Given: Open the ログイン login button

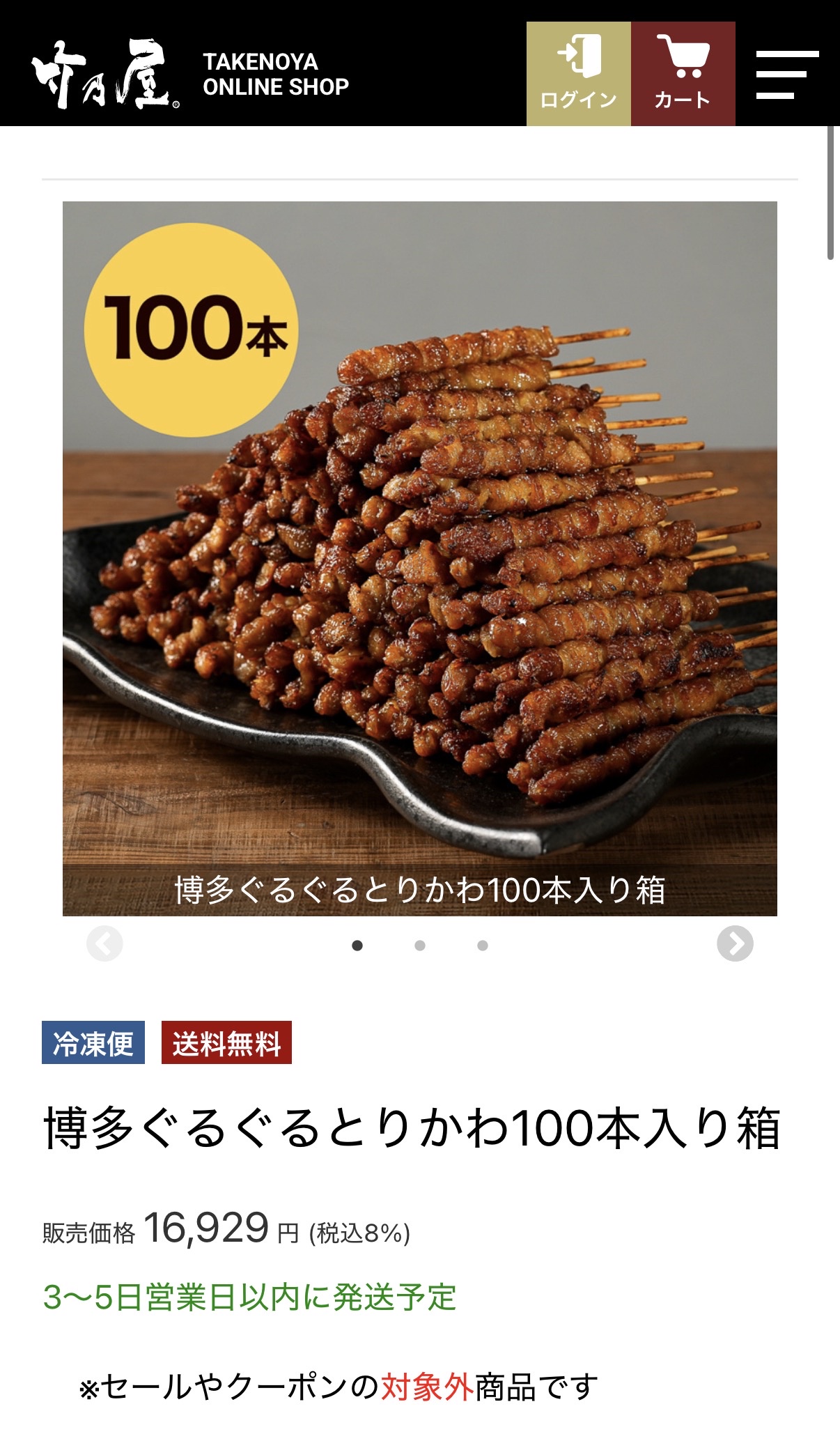Looking at the screenshot, I should point(578,74).
